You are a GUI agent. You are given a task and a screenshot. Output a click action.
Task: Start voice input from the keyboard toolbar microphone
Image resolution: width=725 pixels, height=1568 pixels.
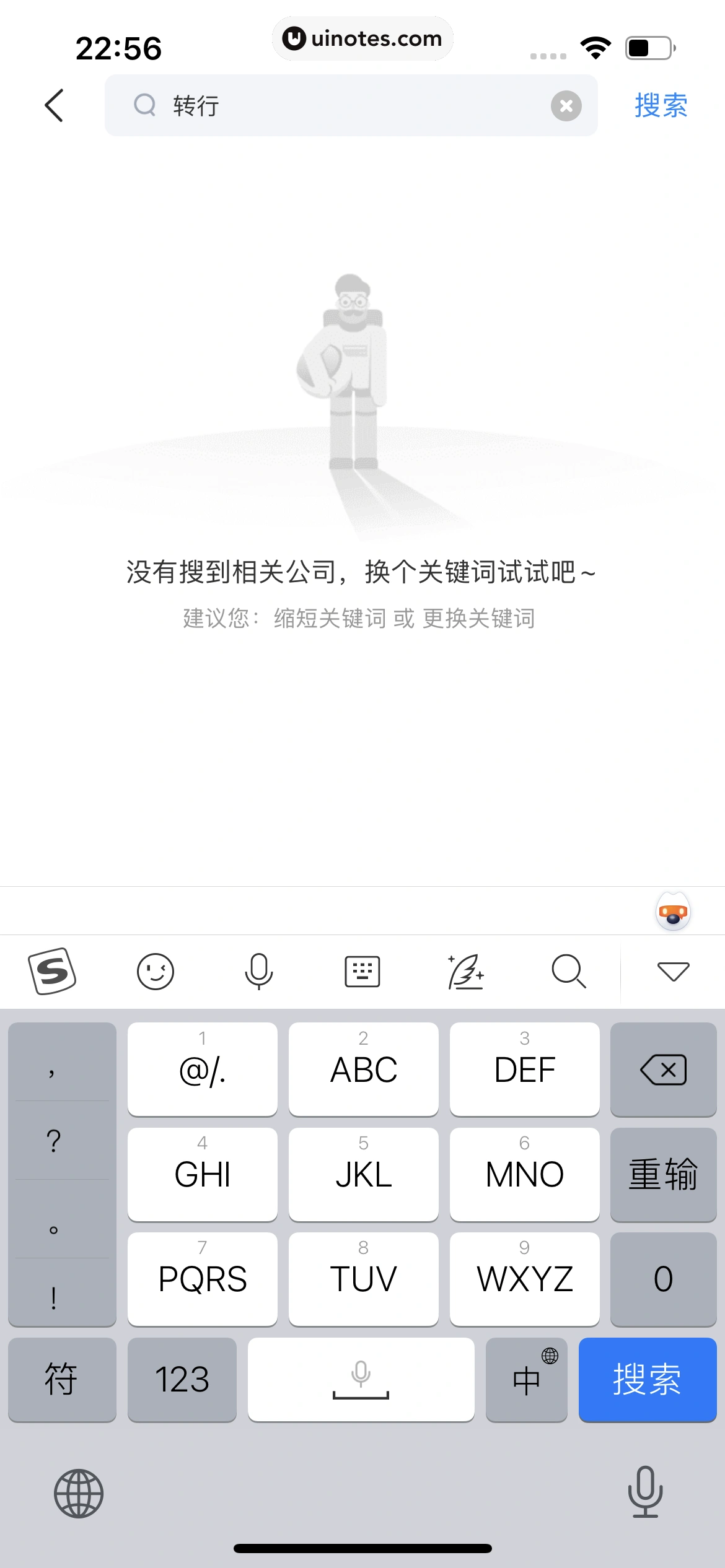[x=258, y=970]
